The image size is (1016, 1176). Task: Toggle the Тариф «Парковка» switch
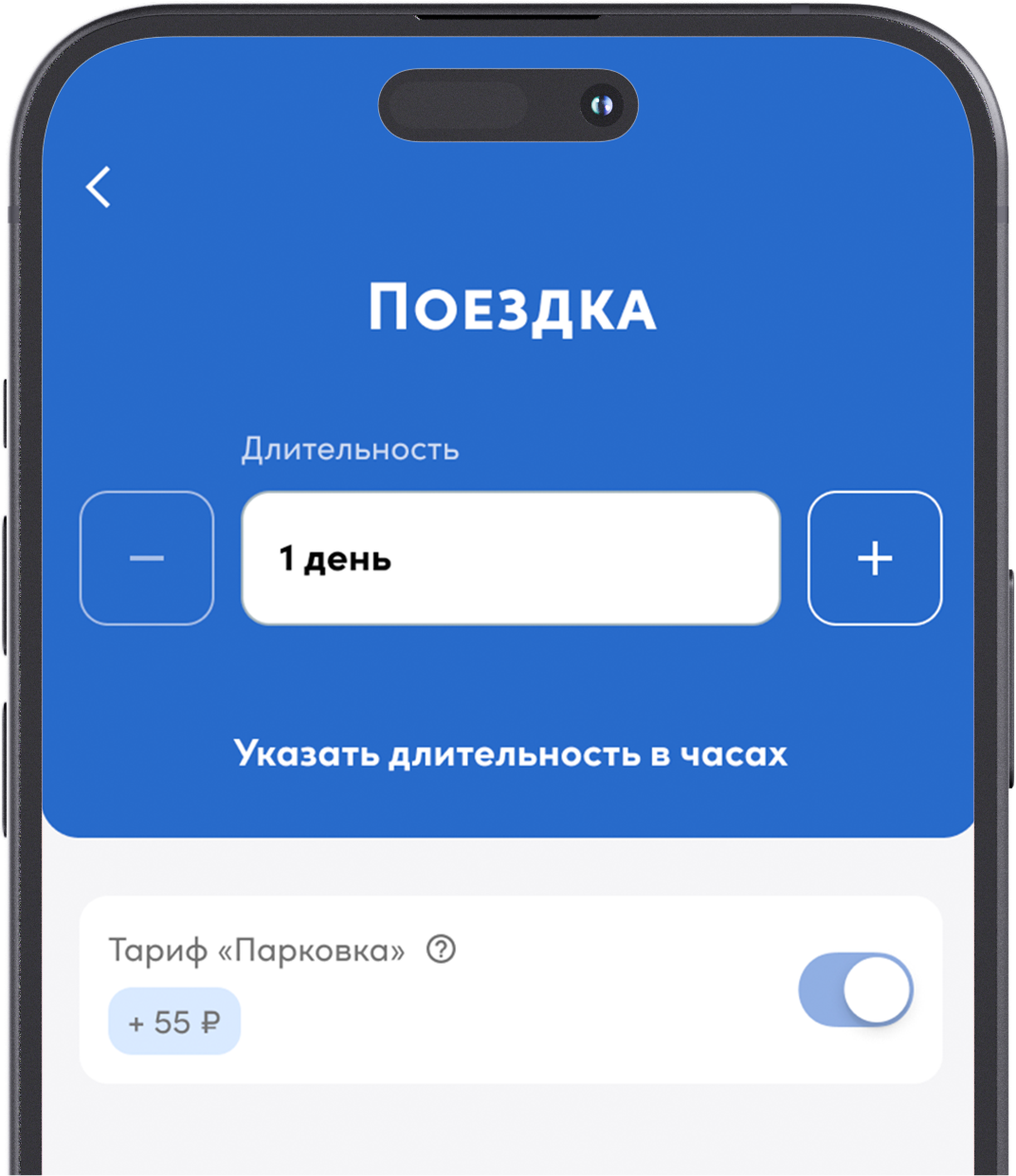tap(855, 989)
